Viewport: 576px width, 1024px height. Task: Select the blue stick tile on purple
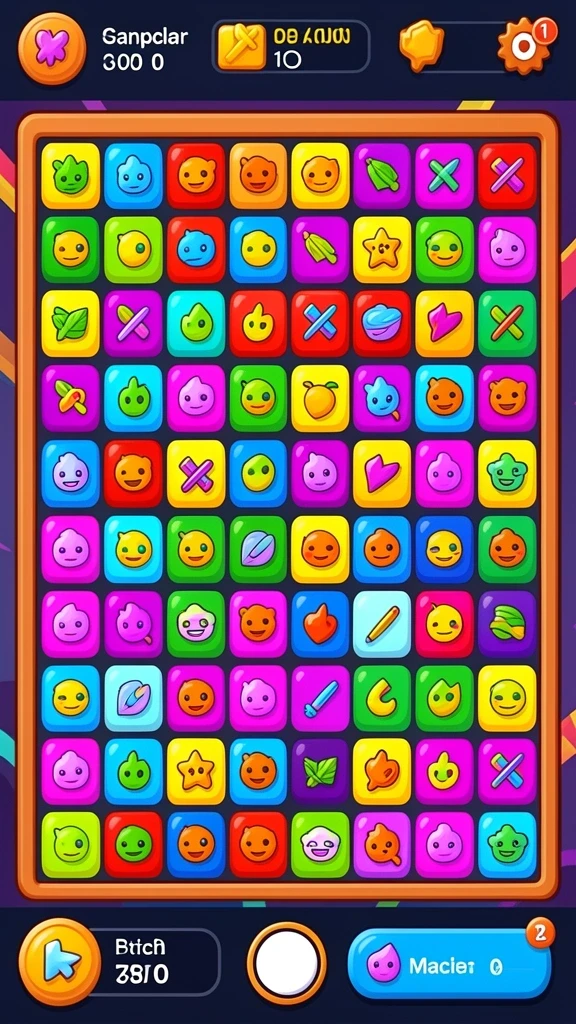point(320,699)
